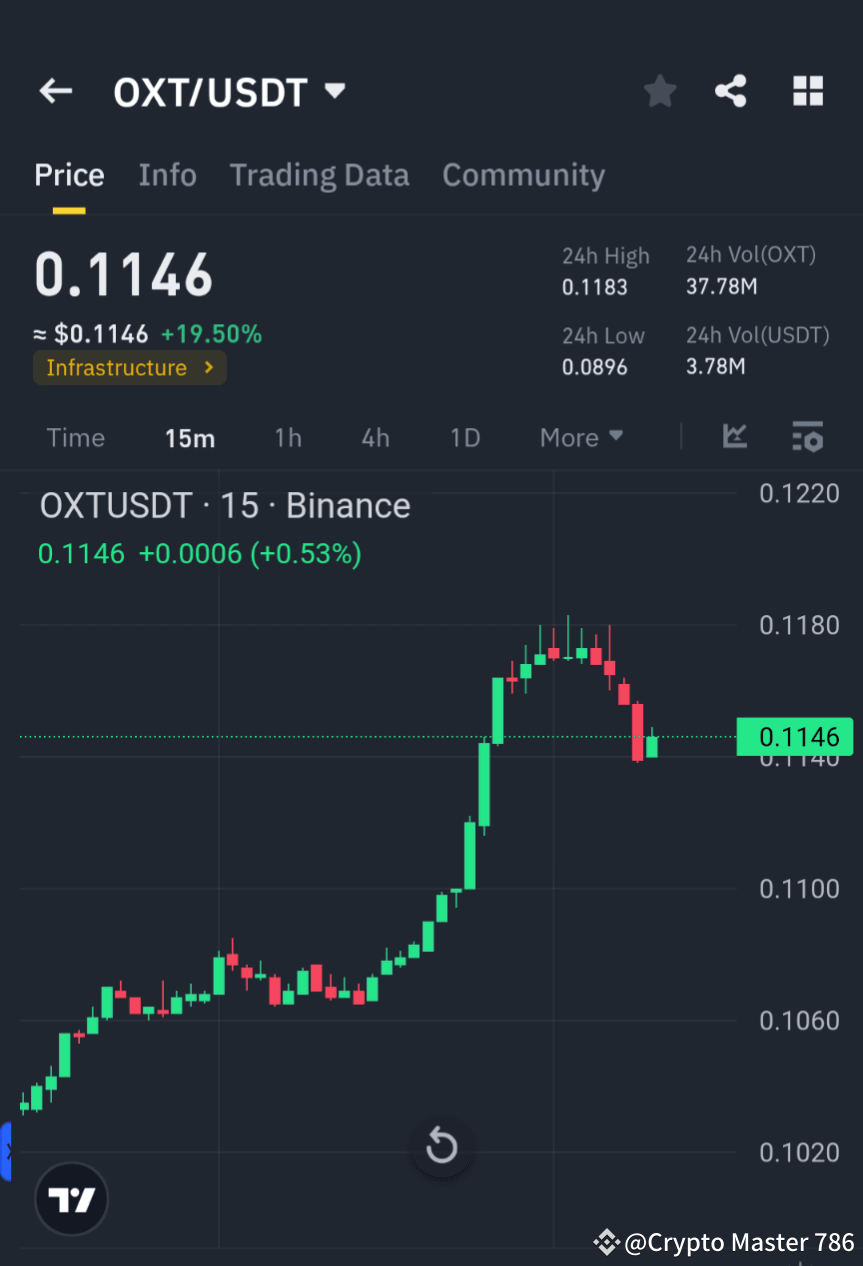Select the Info tab
This screenshot has width=863, height=1266.
167,175
